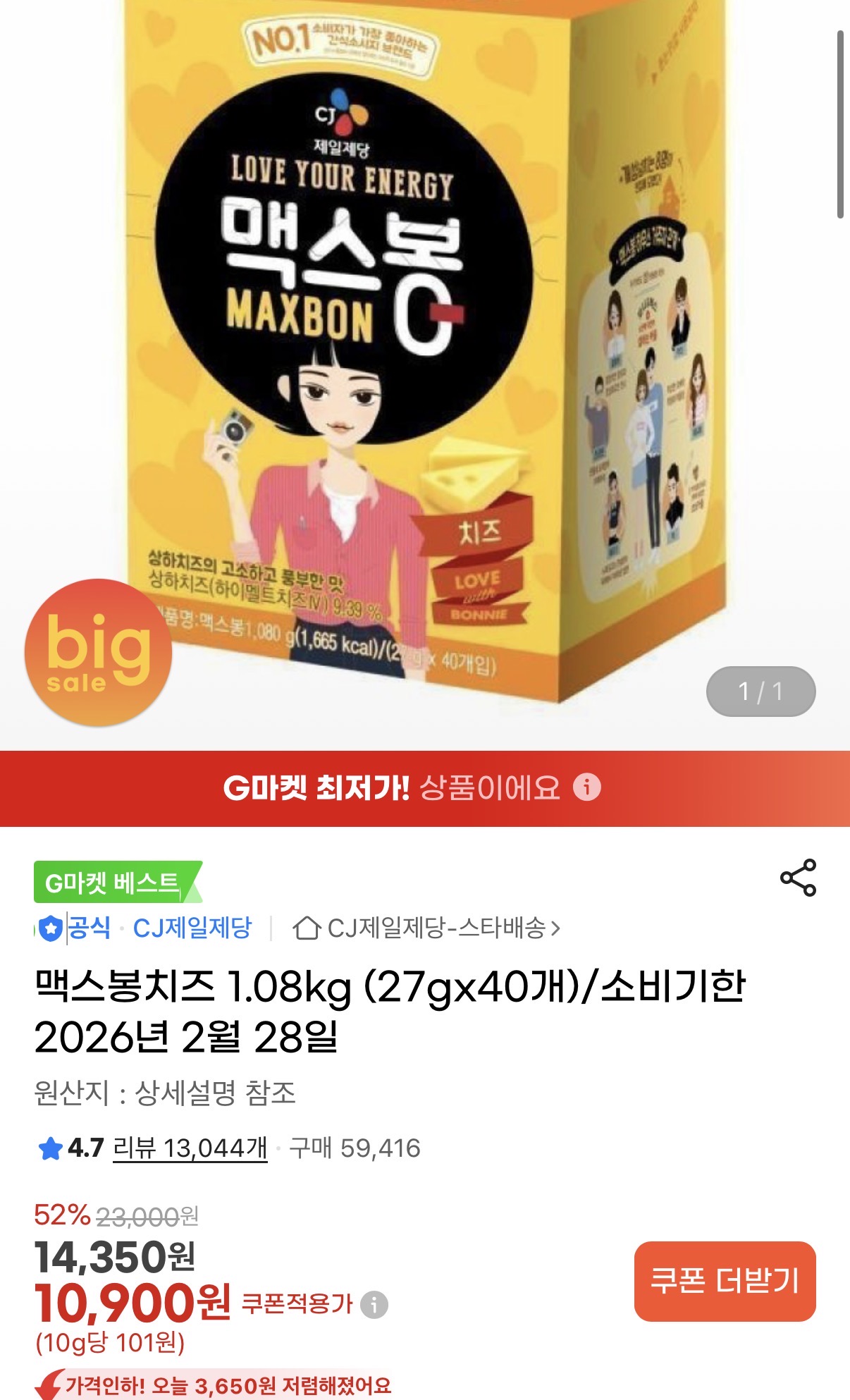
Task: Share this product
Action: (798, 878)
